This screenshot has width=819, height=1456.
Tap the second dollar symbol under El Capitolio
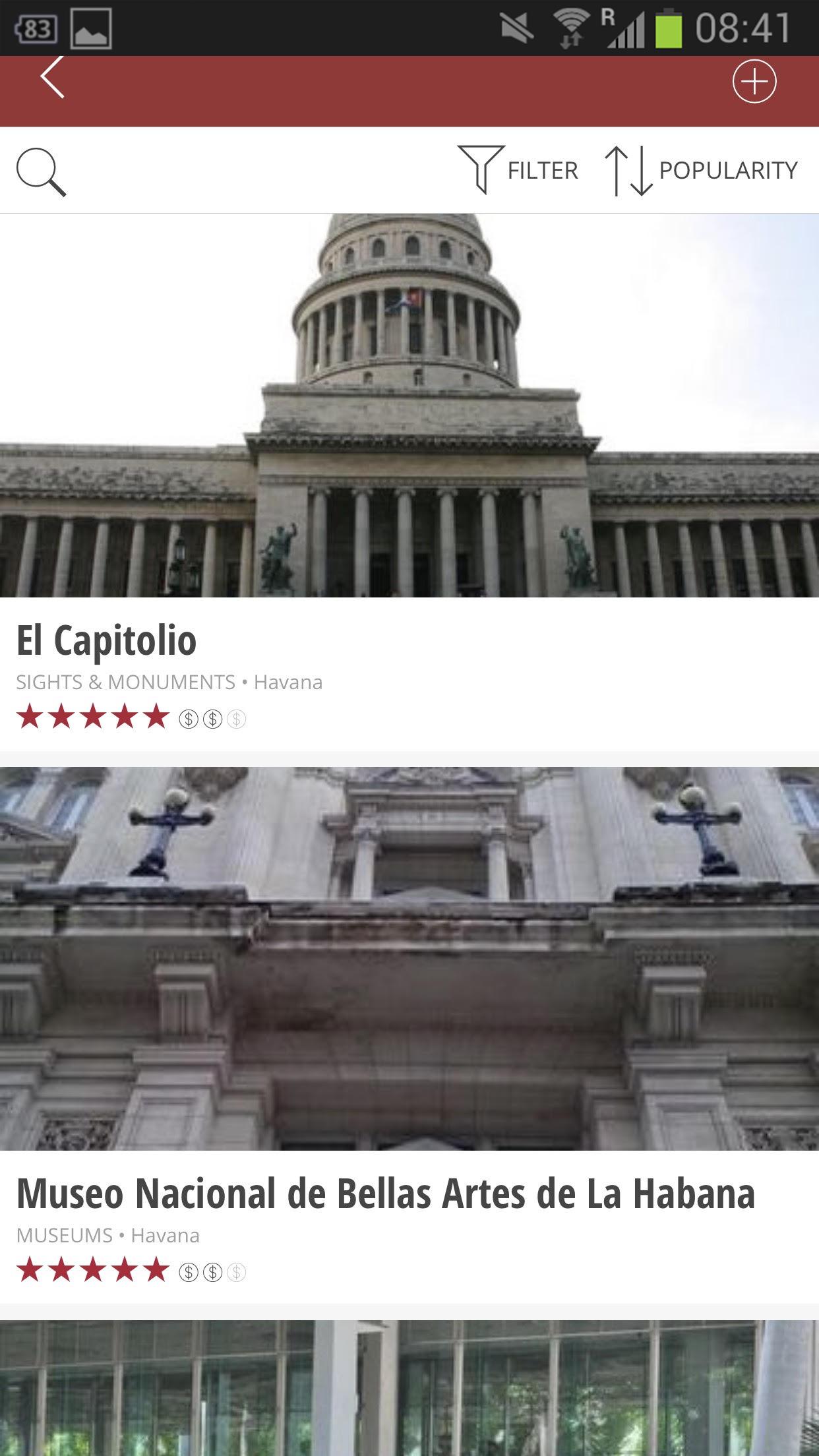(213, 721)
